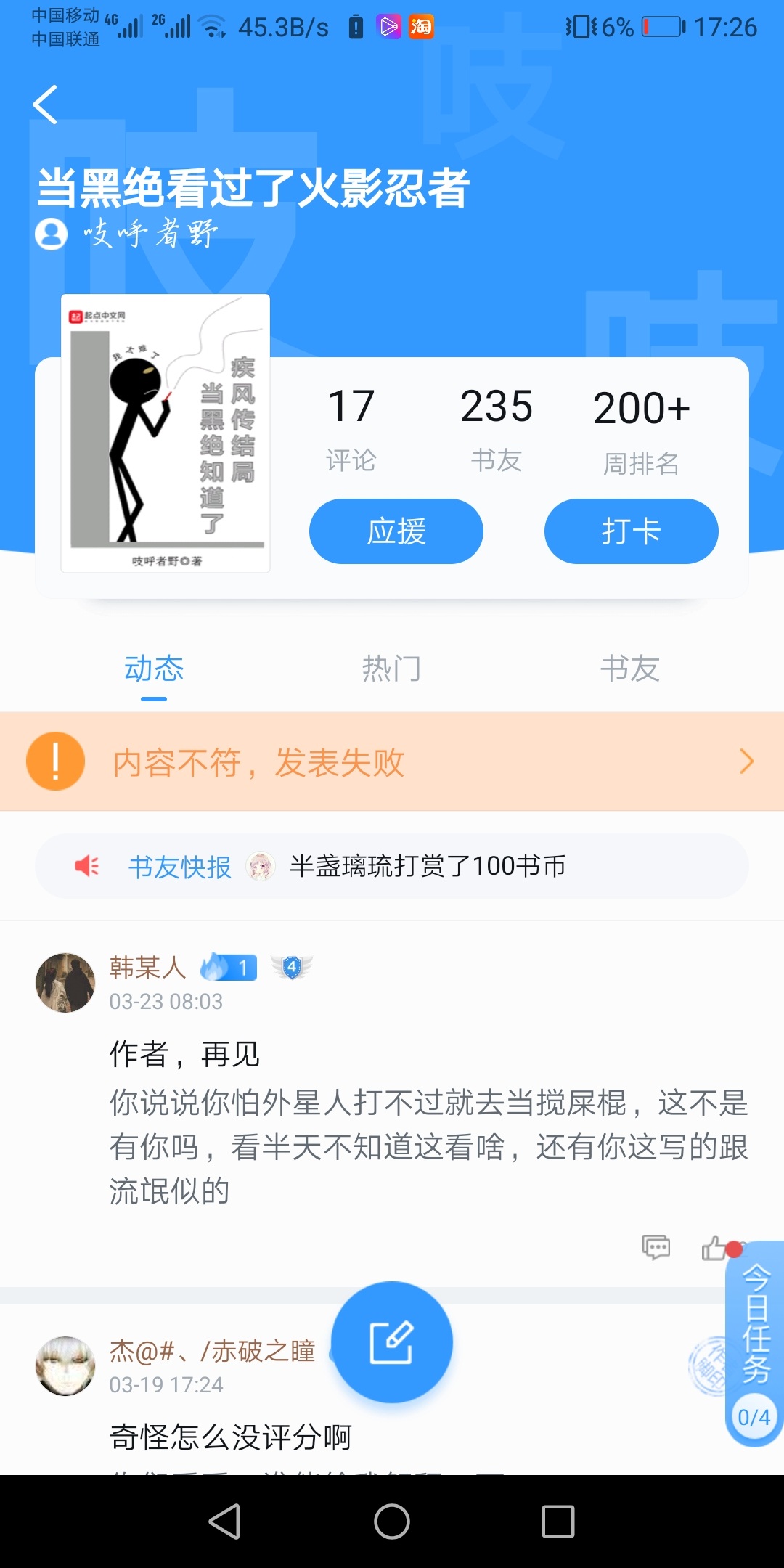Tap the 打卡 check-in button
The height and width of the screenshot is (1568, 784).
[632, 531]
